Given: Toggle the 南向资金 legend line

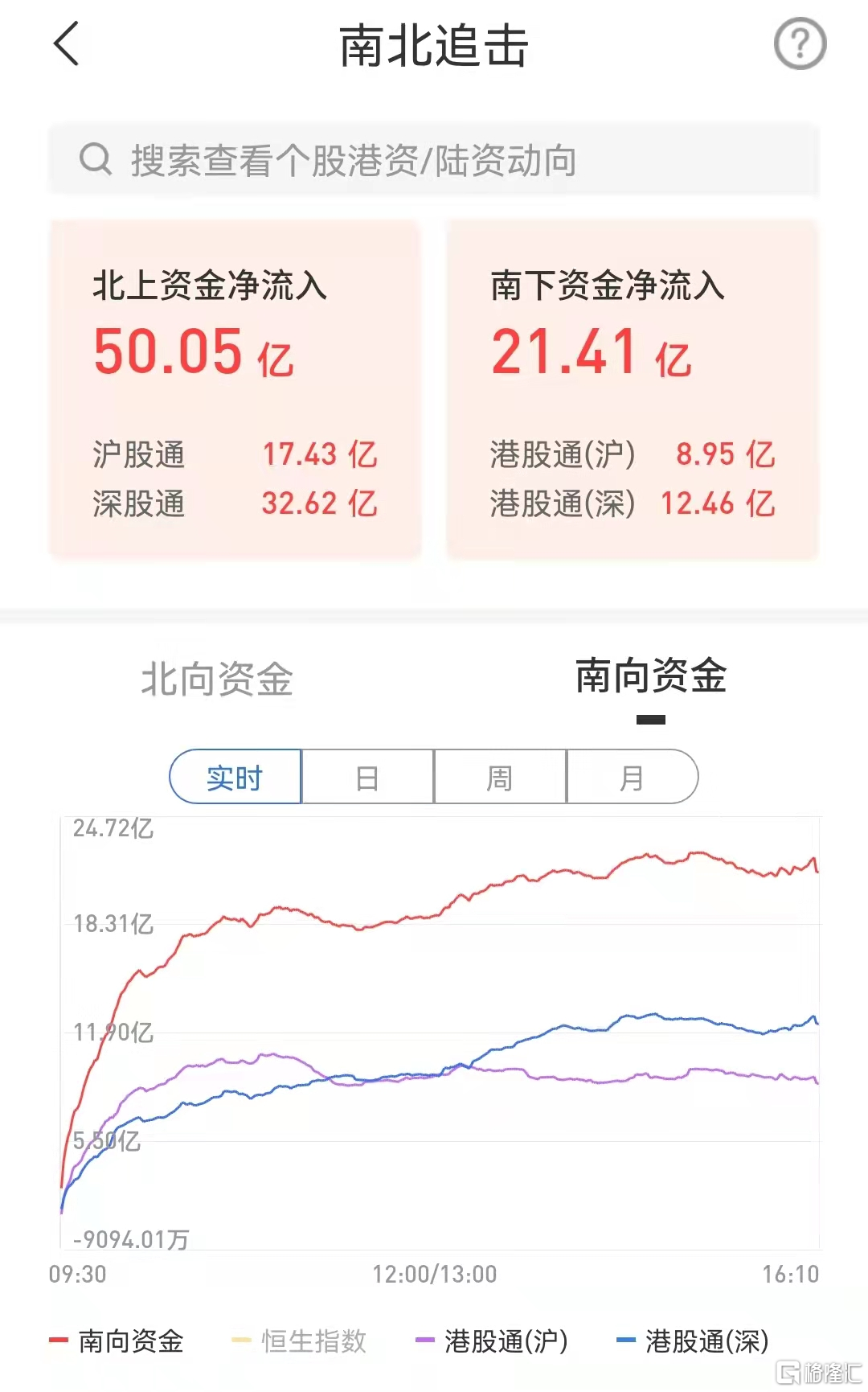Looking at the screenshot, I should [117, 1341].
